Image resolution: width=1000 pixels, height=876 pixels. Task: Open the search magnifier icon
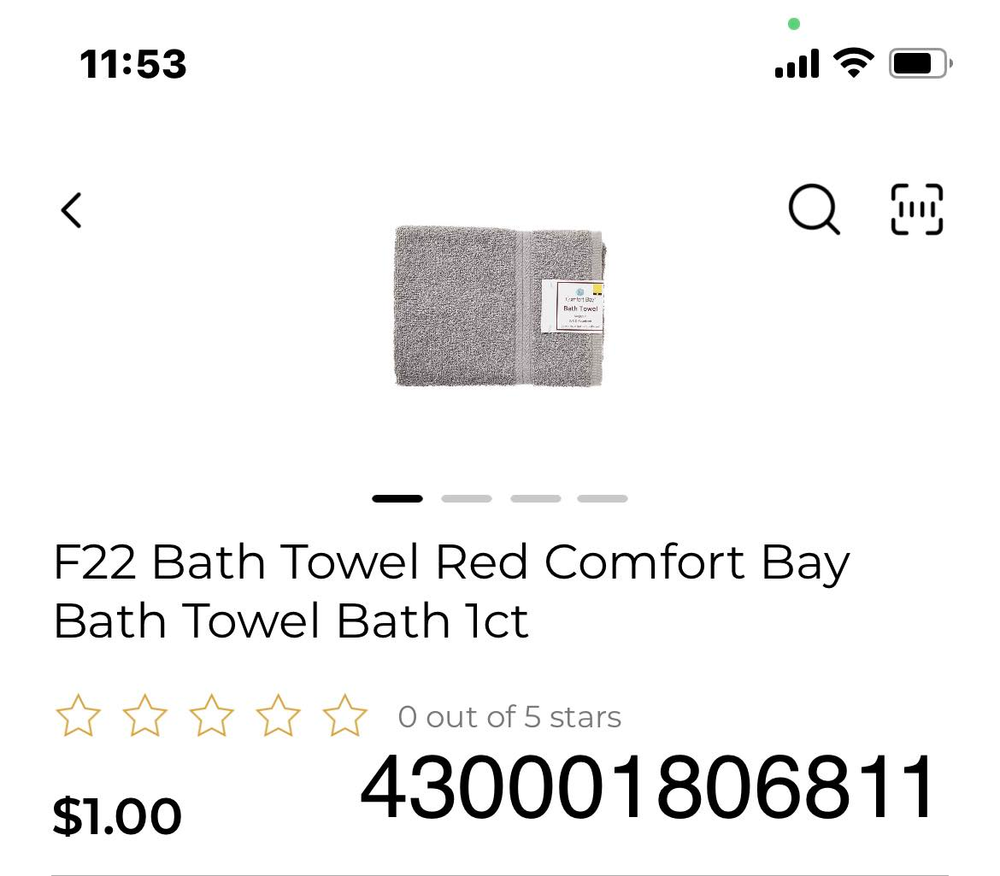pos(814,210)
